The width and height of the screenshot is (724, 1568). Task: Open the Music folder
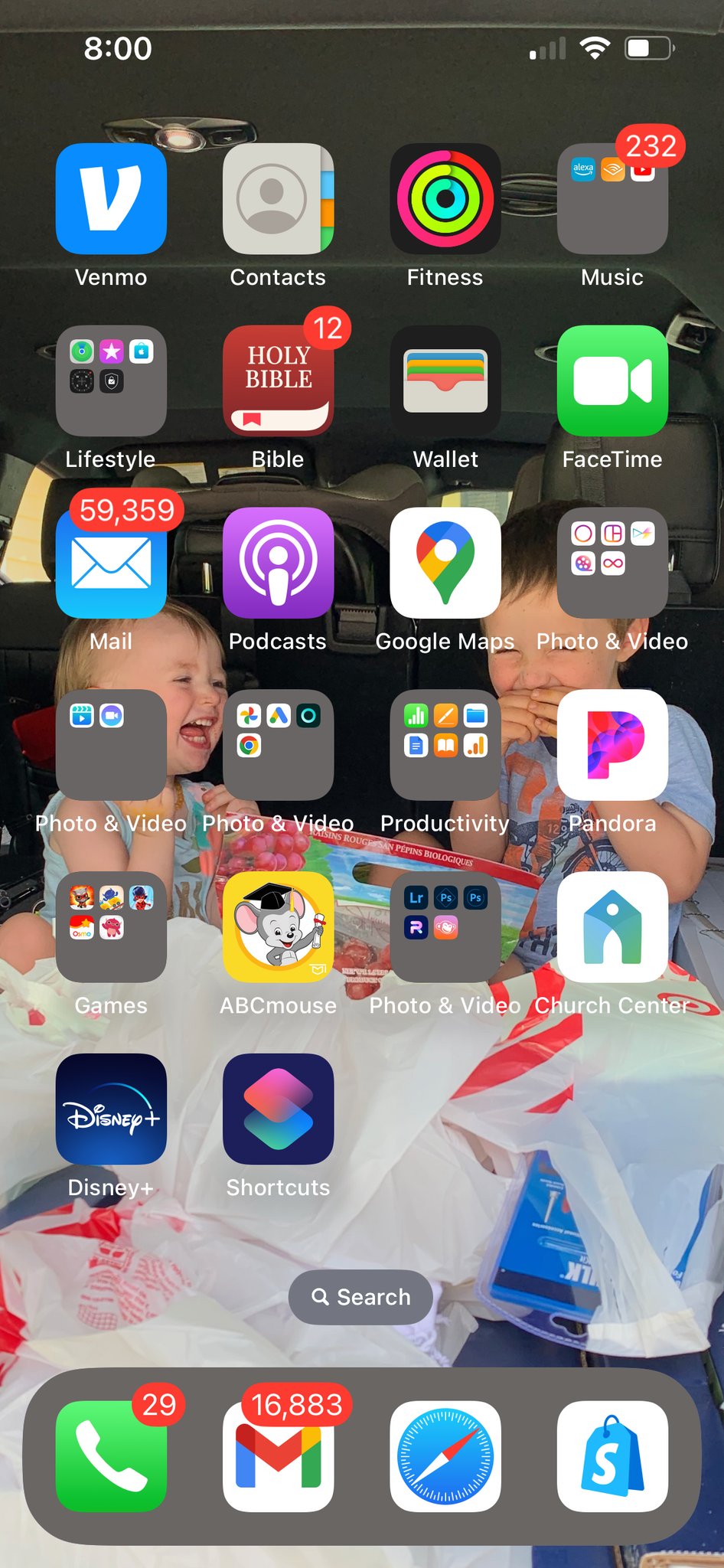click(612, 199)
